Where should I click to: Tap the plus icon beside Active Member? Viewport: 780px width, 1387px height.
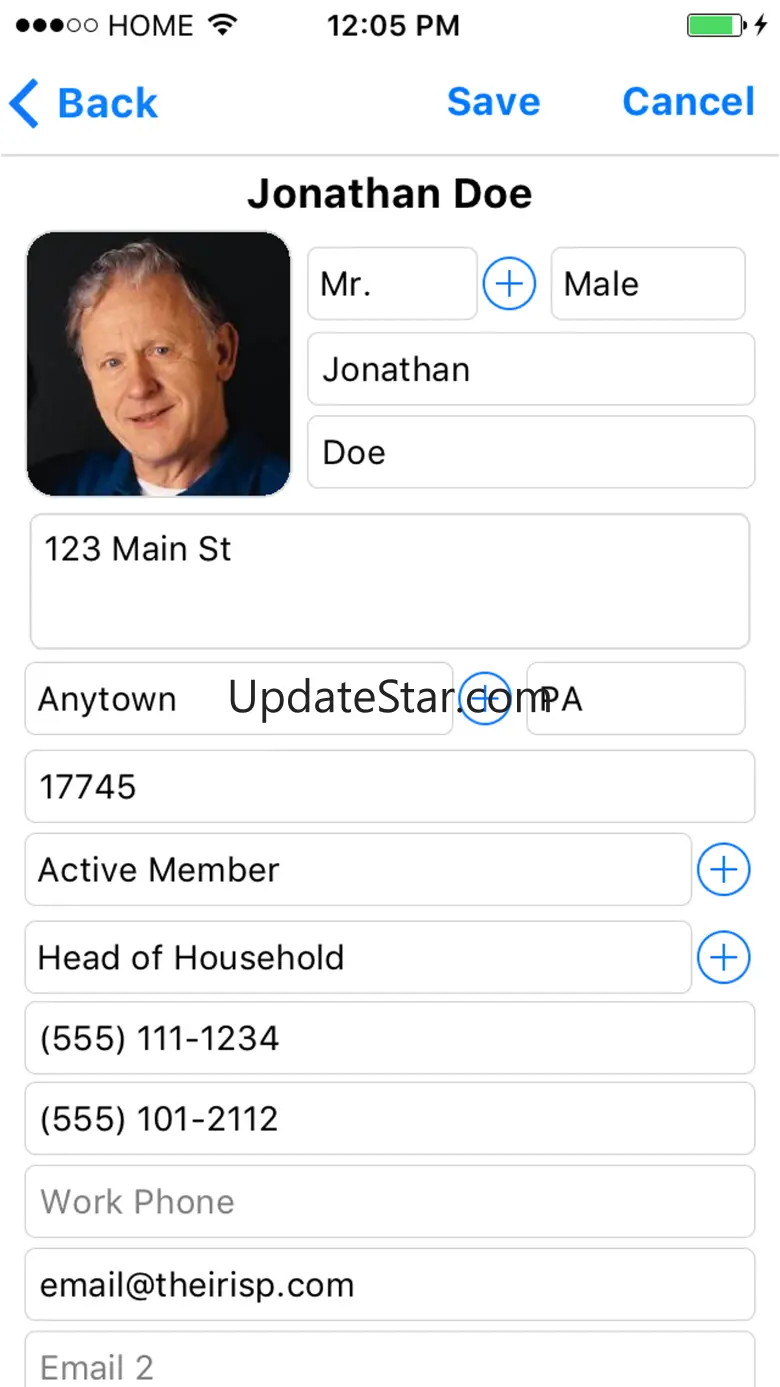723,870
